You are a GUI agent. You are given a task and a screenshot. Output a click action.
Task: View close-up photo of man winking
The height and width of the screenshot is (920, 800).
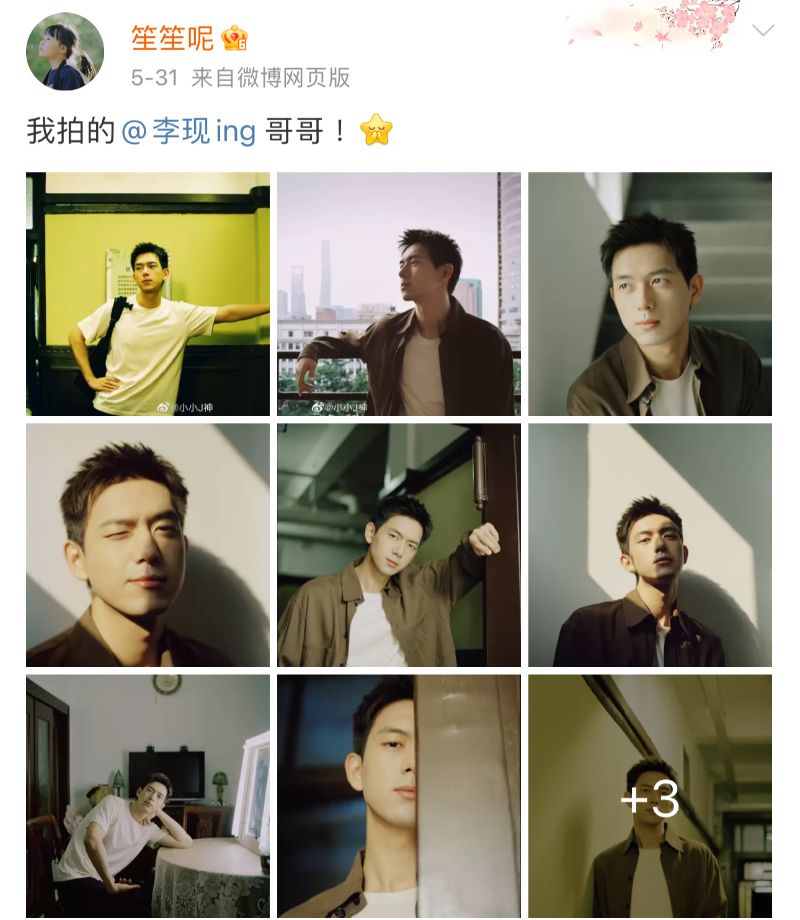[x=148, y=545]
